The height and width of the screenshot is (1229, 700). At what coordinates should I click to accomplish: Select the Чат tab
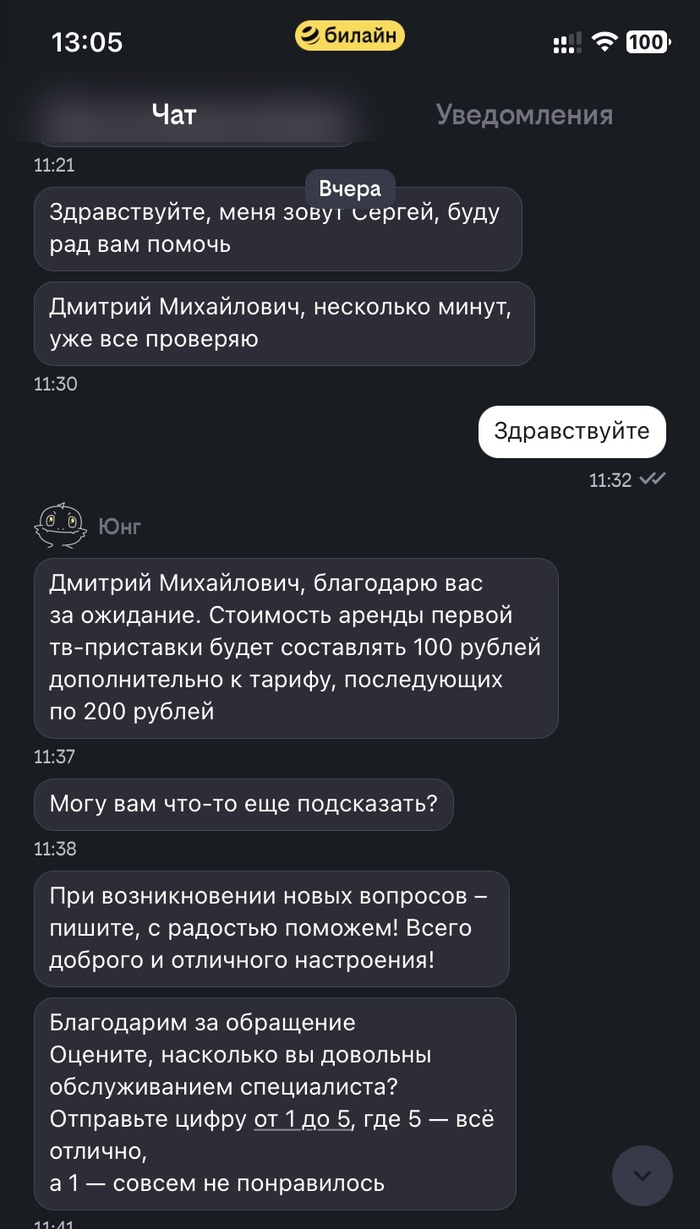[x=174, y=115]
